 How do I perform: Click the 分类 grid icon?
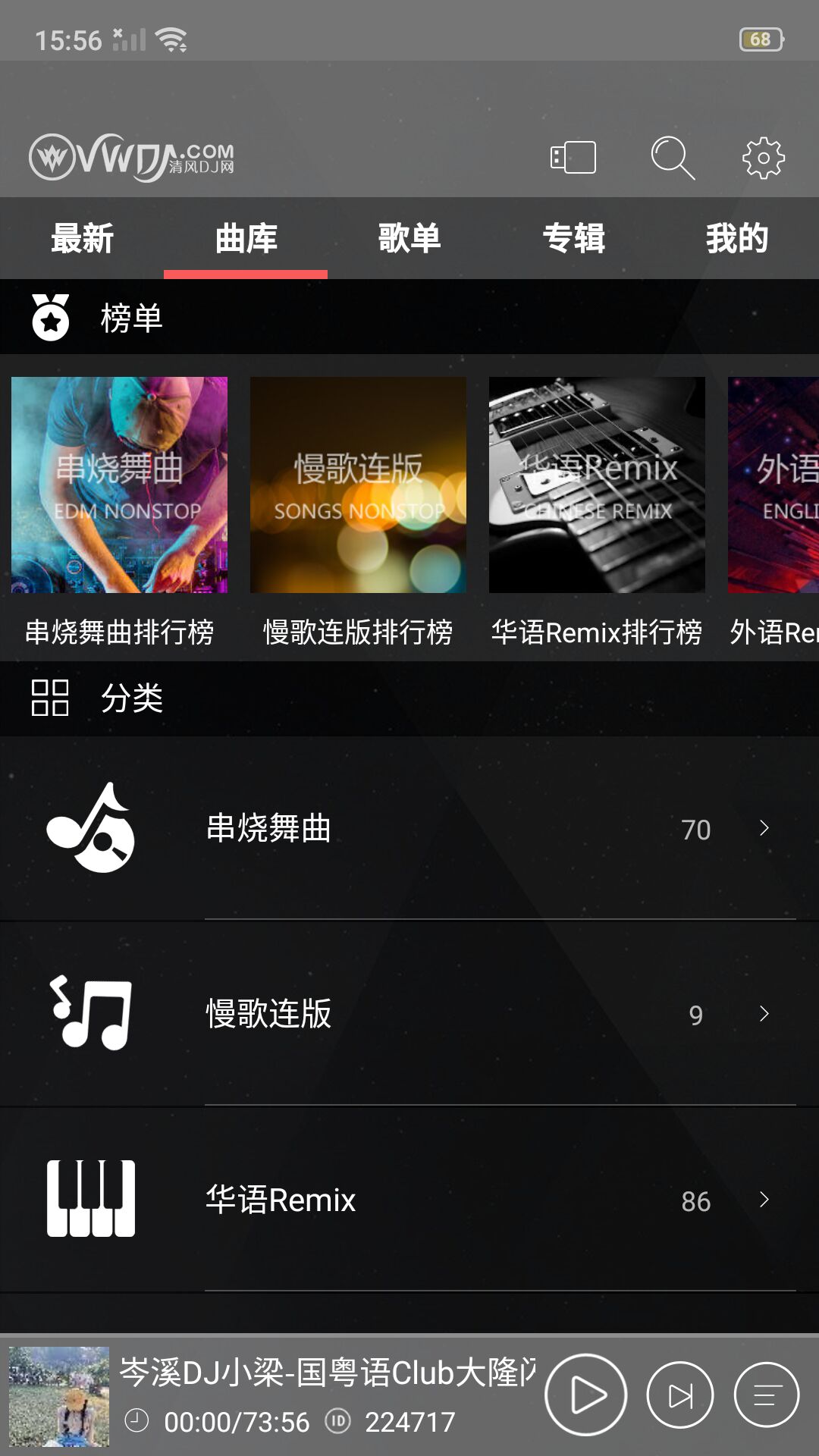(x=50, y=698)
